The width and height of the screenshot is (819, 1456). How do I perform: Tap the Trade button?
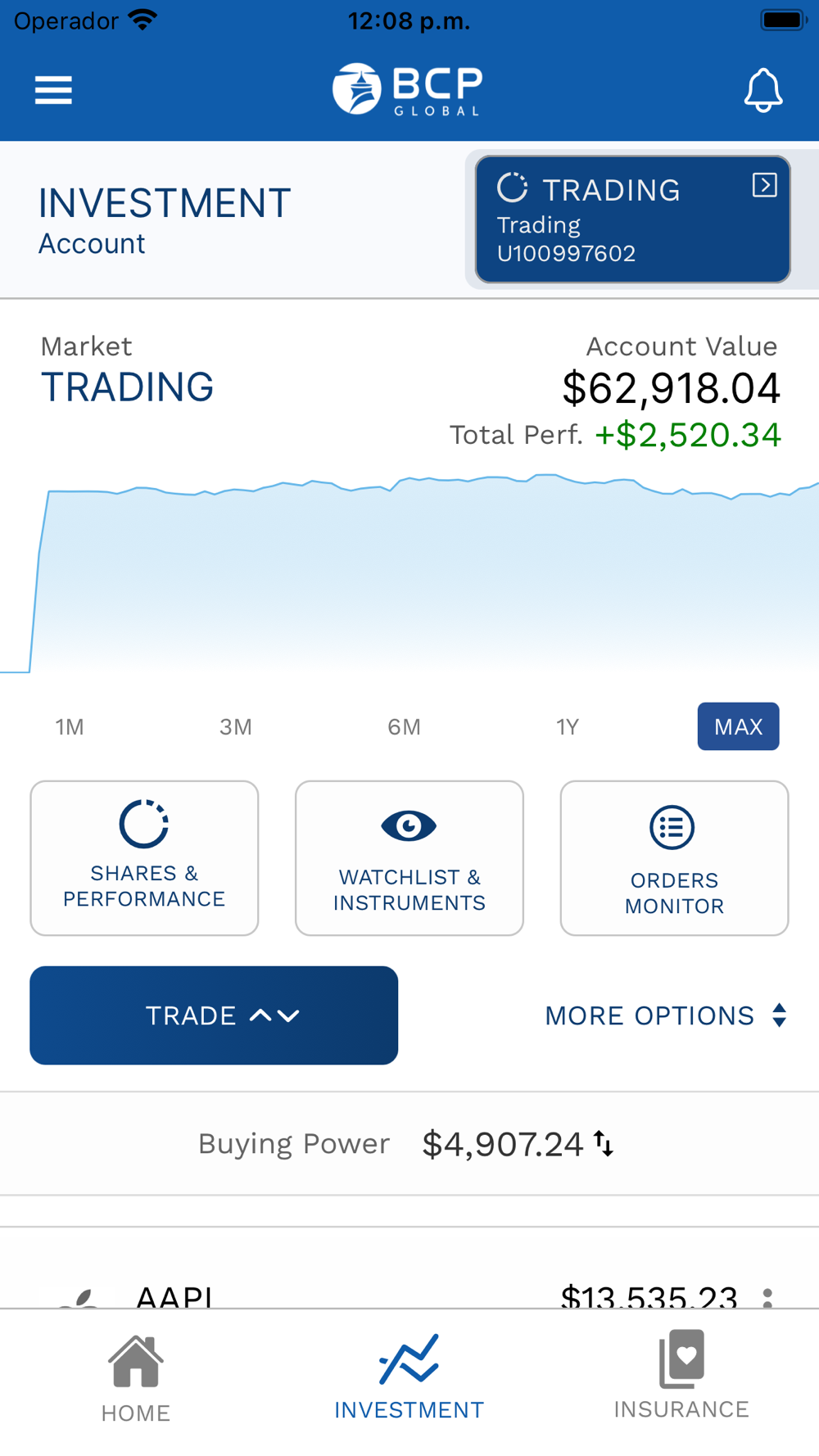[x=214, y=1015]
